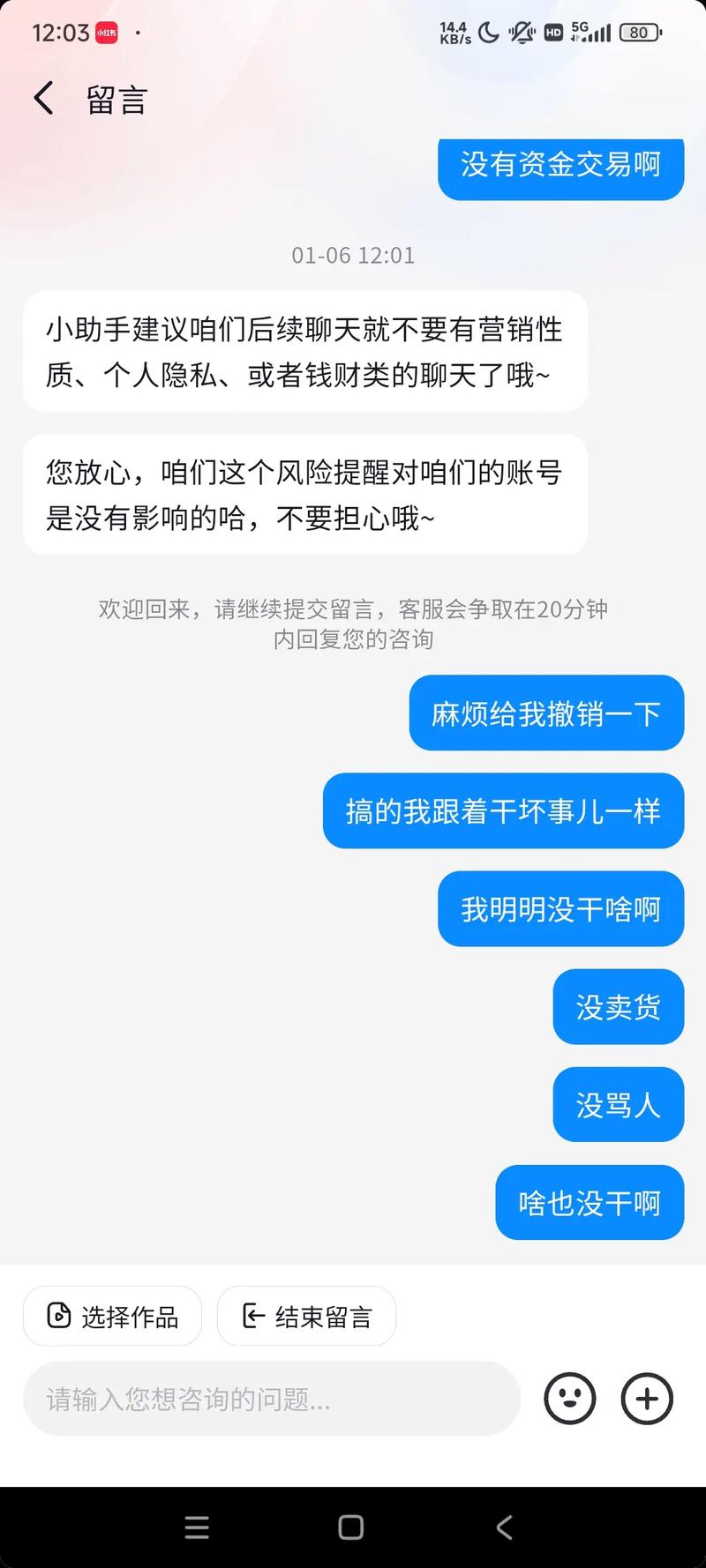
Task: End the conversation with 结束留言
Action: coord(306,1316)
